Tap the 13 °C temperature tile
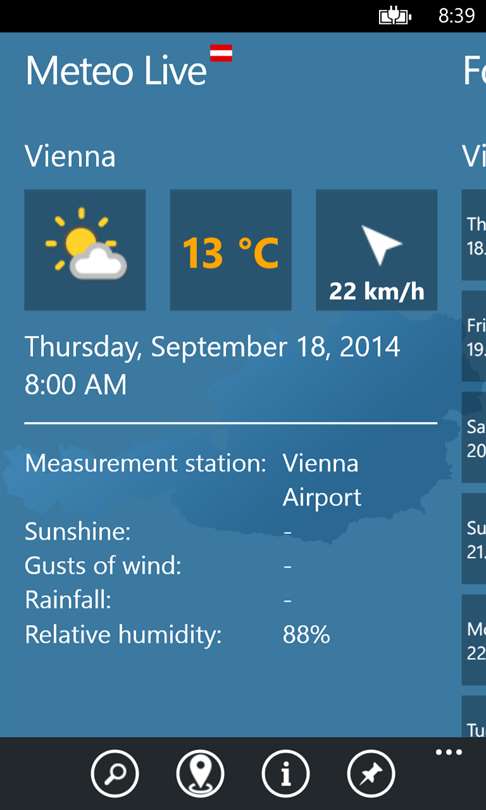Image resolution: width=486 pixels, height=810 pixels. click(231, 250)
